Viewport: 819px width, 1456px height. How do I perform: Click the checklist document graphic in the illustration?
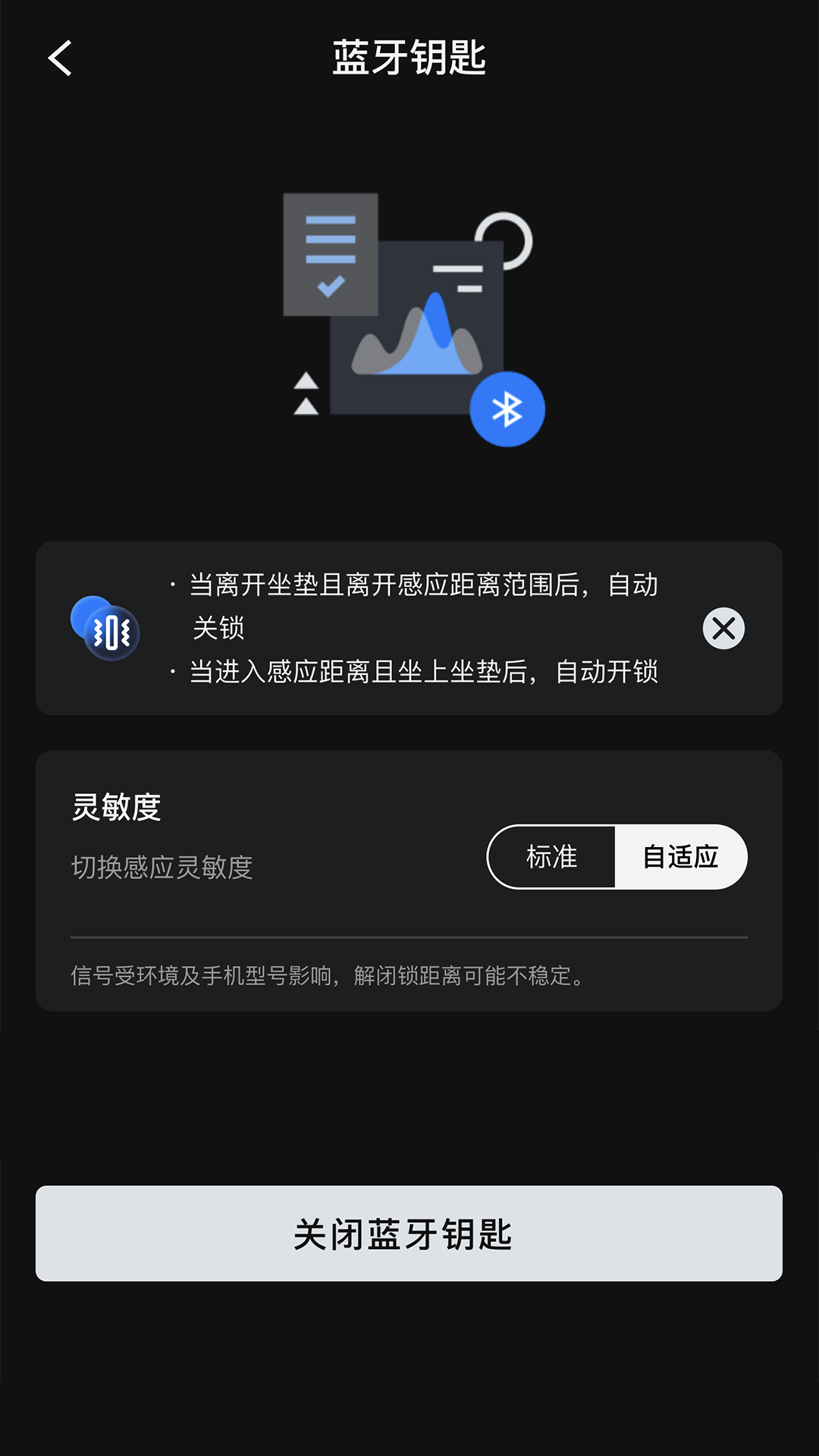point(330,254)
